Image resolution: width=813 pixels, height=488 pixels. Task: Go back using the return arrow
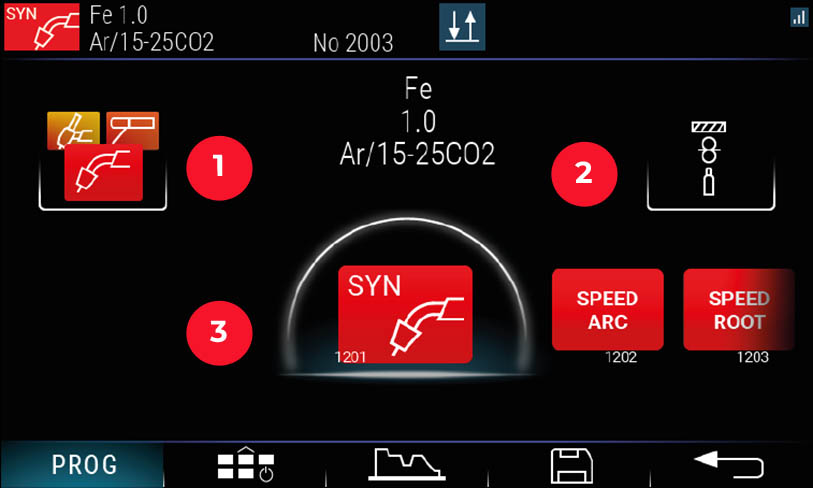[731, 465]
